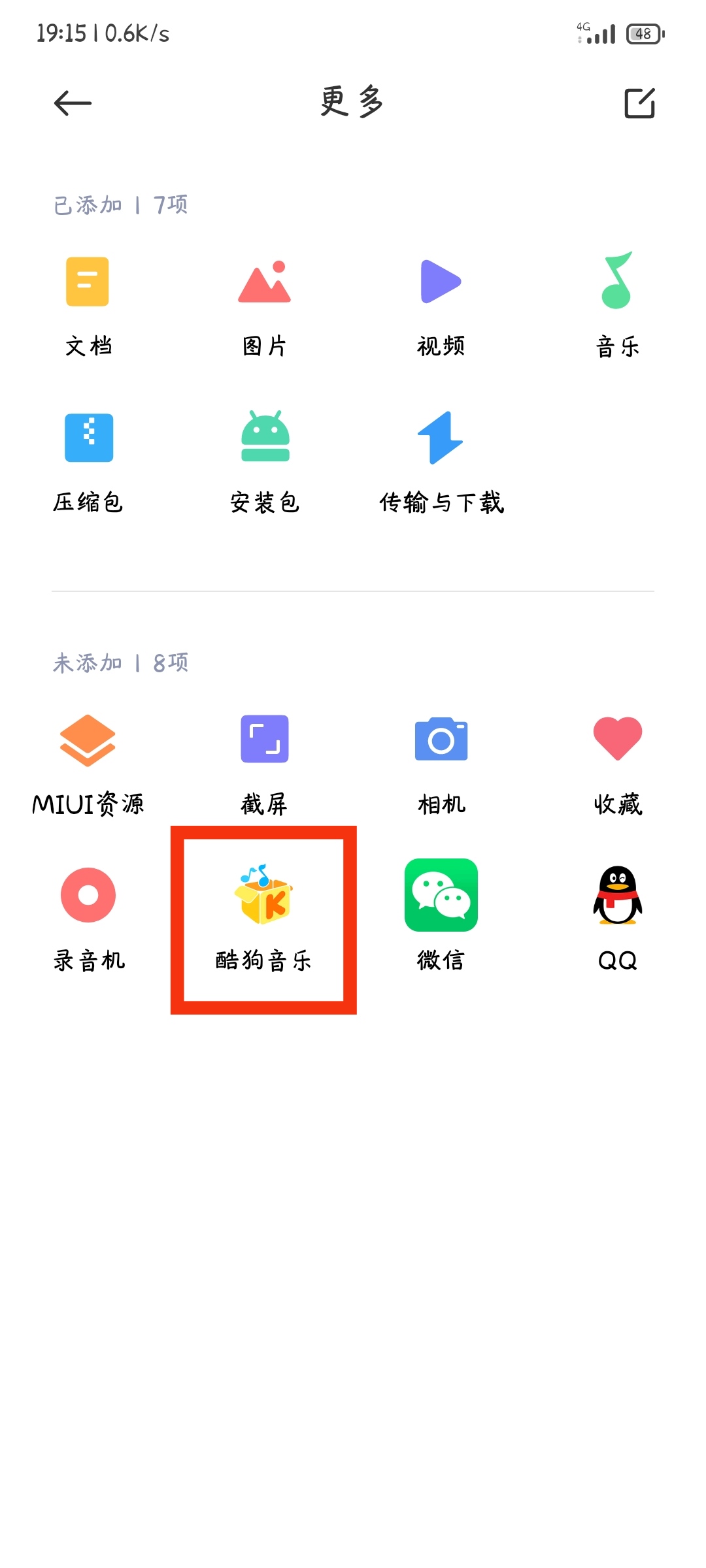Image resolution: width=706 pixels, height=1568 pixels.
Task: Tap the edit icon at top right
Action: tap(639, 103)
